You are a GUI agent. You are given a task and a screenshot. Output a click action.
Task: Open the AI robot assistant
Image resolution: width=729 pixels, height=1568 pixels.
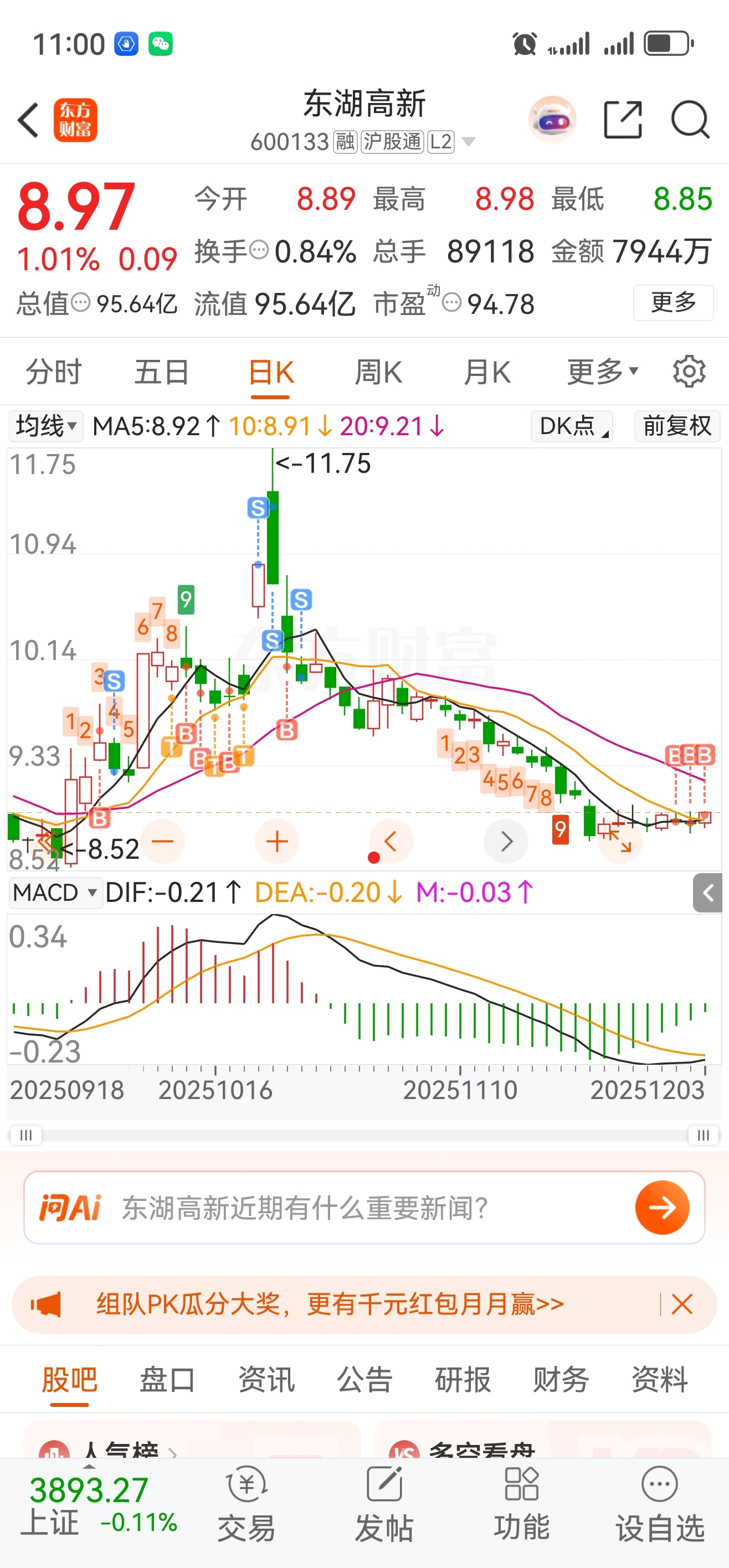(x=552, y=119)
